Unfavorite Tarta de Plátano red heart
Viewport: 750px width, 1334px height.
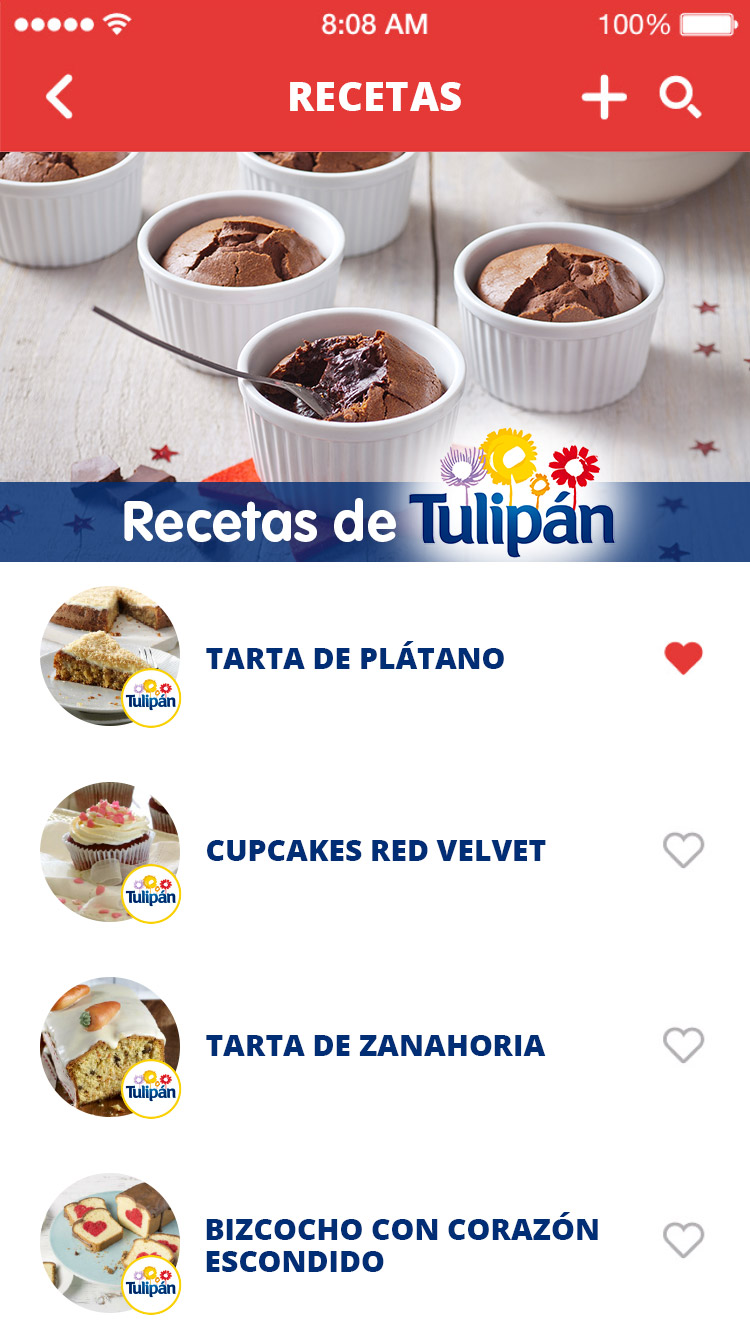[x=684, y=658]
